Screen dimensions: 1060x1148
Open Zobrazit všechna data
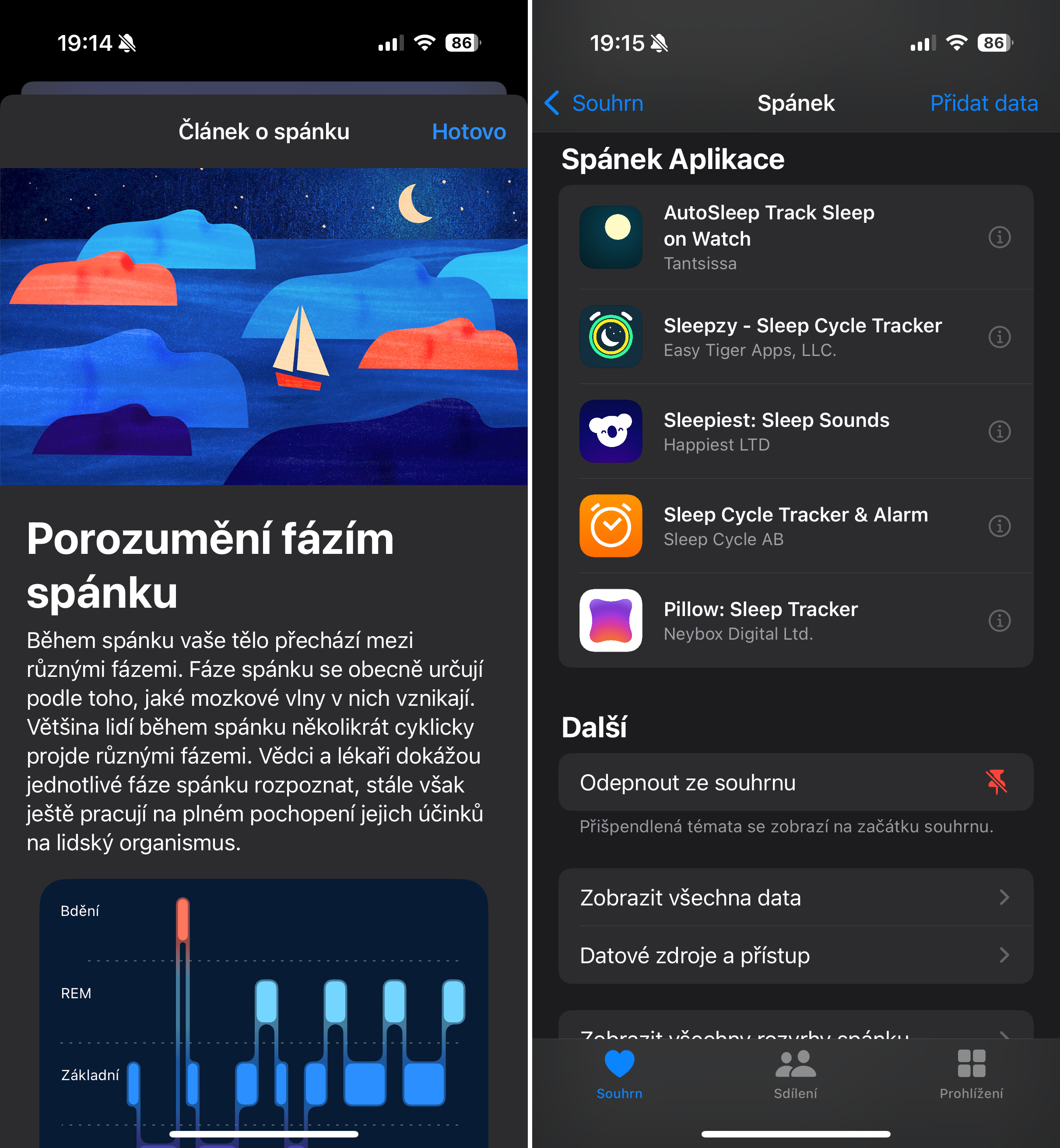click(x=795, y=897)
